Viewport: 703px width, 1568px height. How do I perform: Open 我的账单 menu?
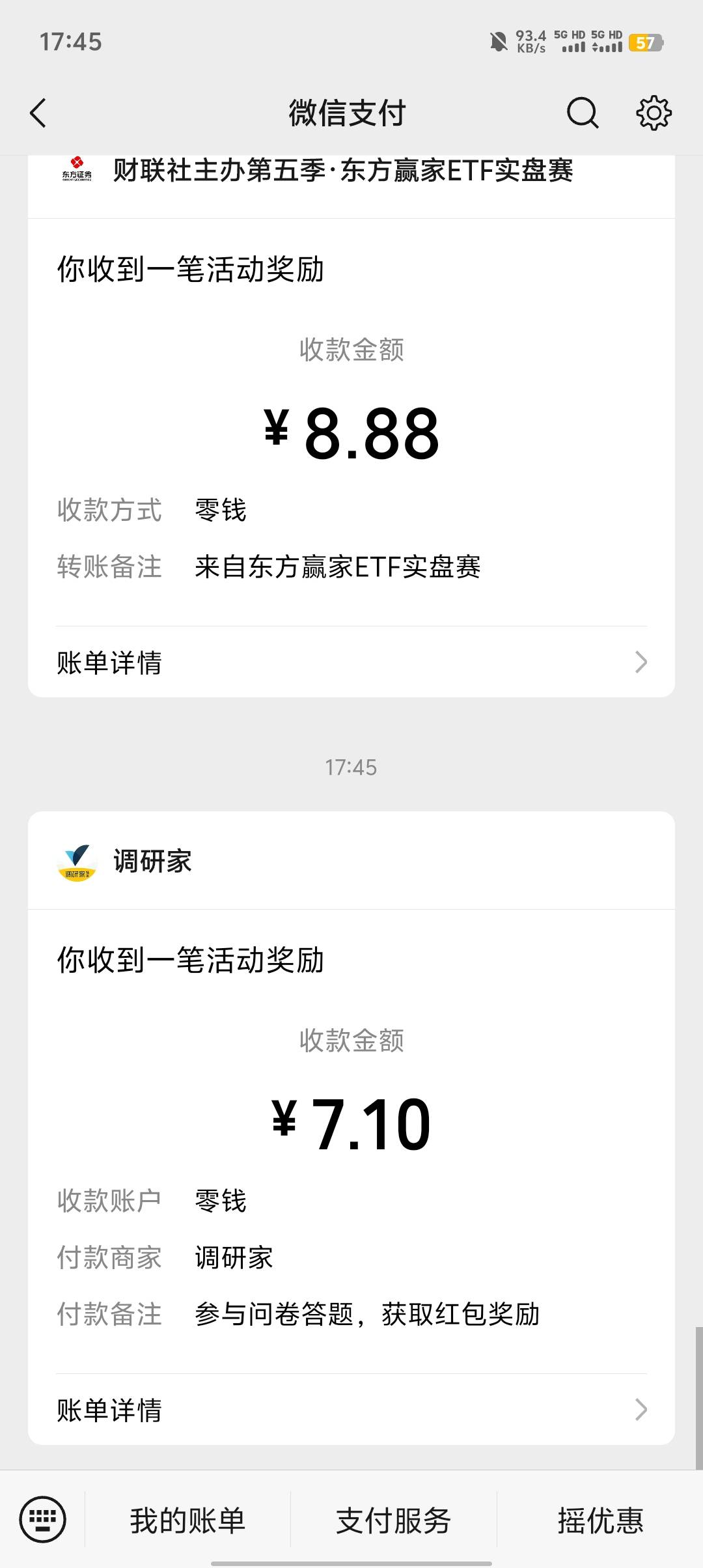[x=187, y=1520]
